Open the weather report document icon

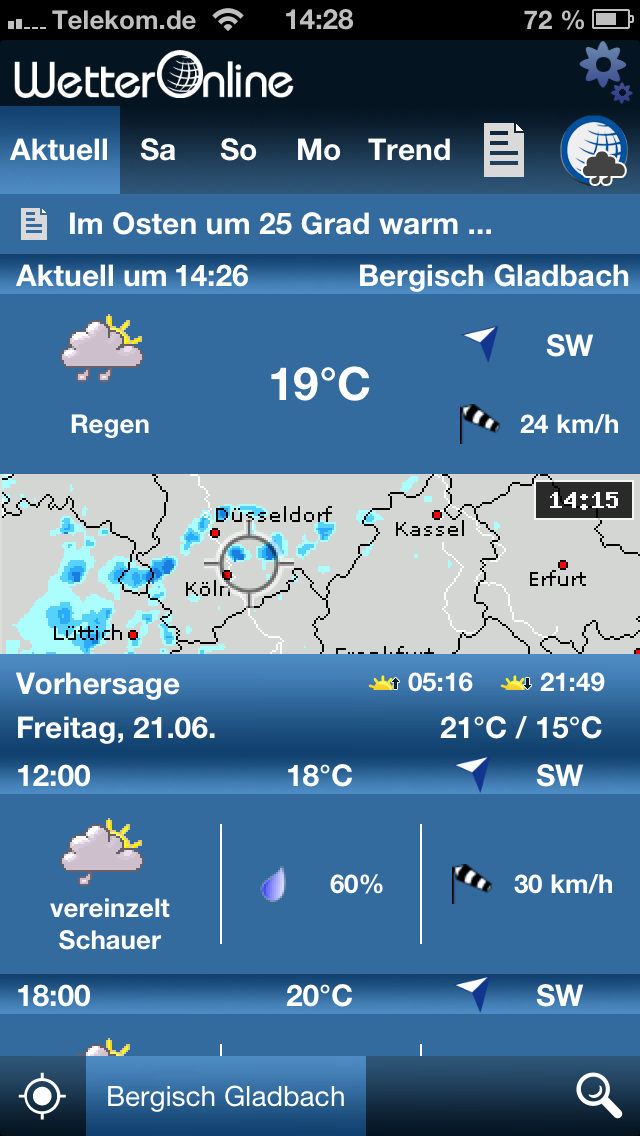click(504, 151)
